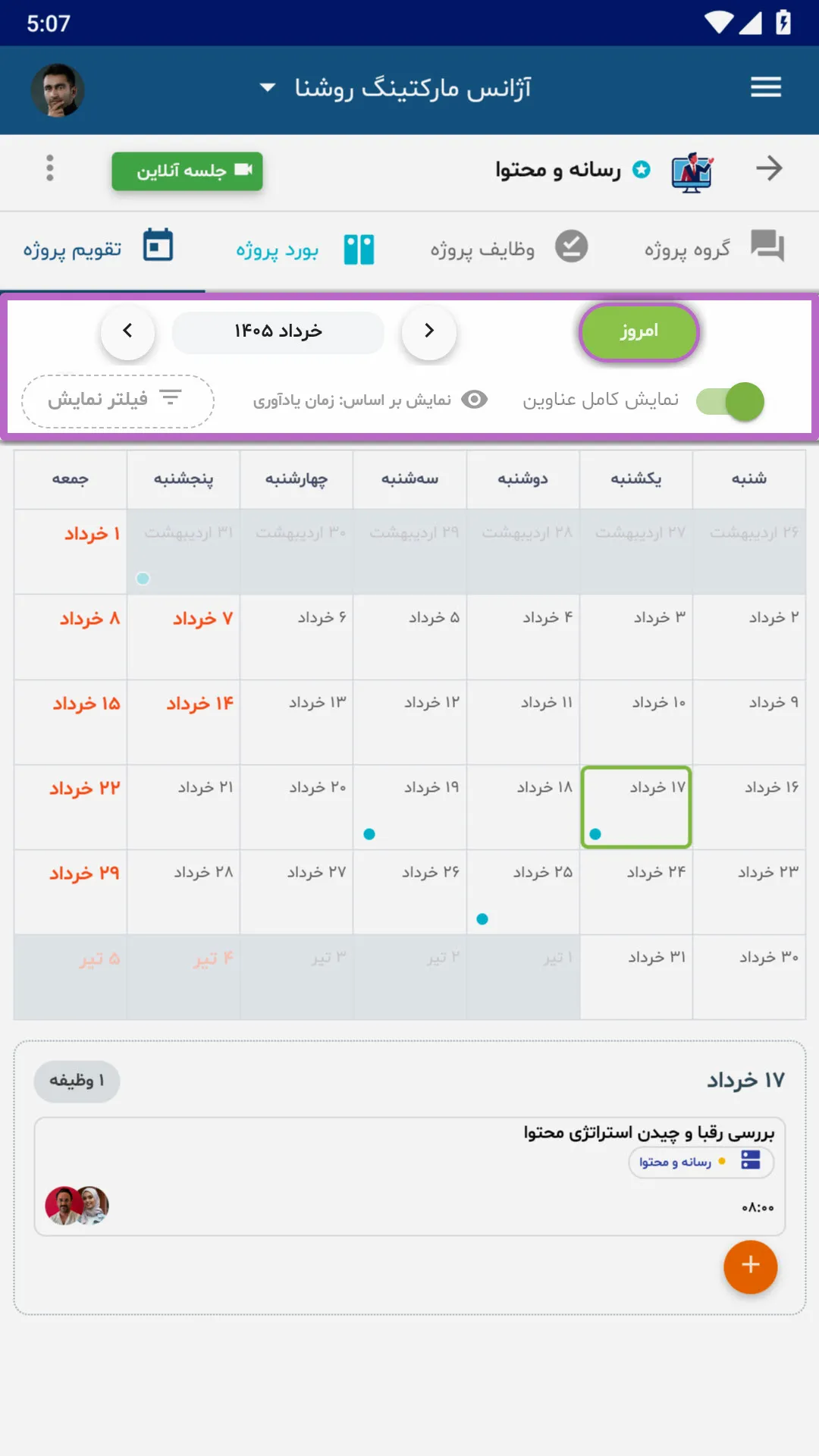Expand the آژانس مارکتینگ روشنا workspace dropdown
The image size is (819, 1456).
pyautogui.click(x=396, y=88)
